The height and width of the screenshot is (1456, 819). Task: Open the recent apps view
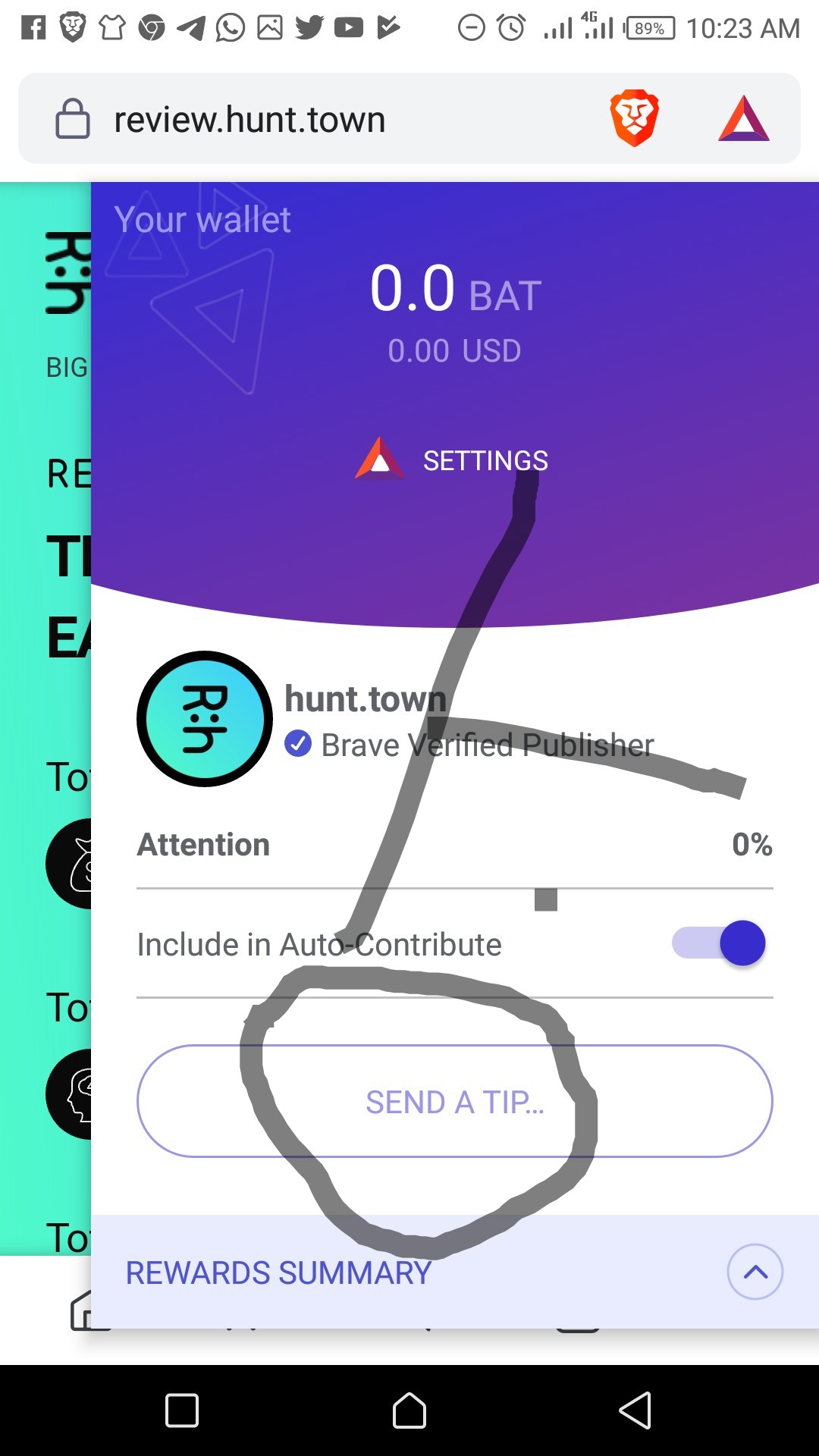pyautogui.click(x=182, y=1410)
